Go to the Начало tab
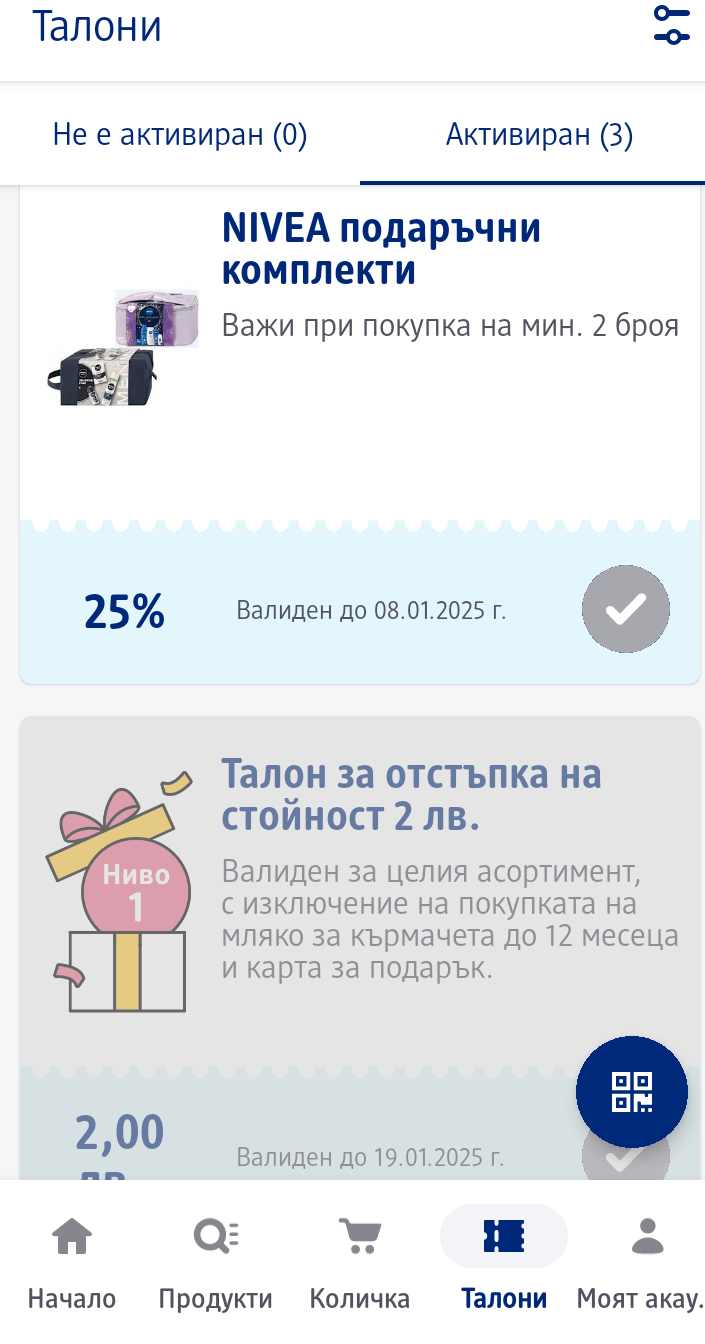 tap(72, 1262)
